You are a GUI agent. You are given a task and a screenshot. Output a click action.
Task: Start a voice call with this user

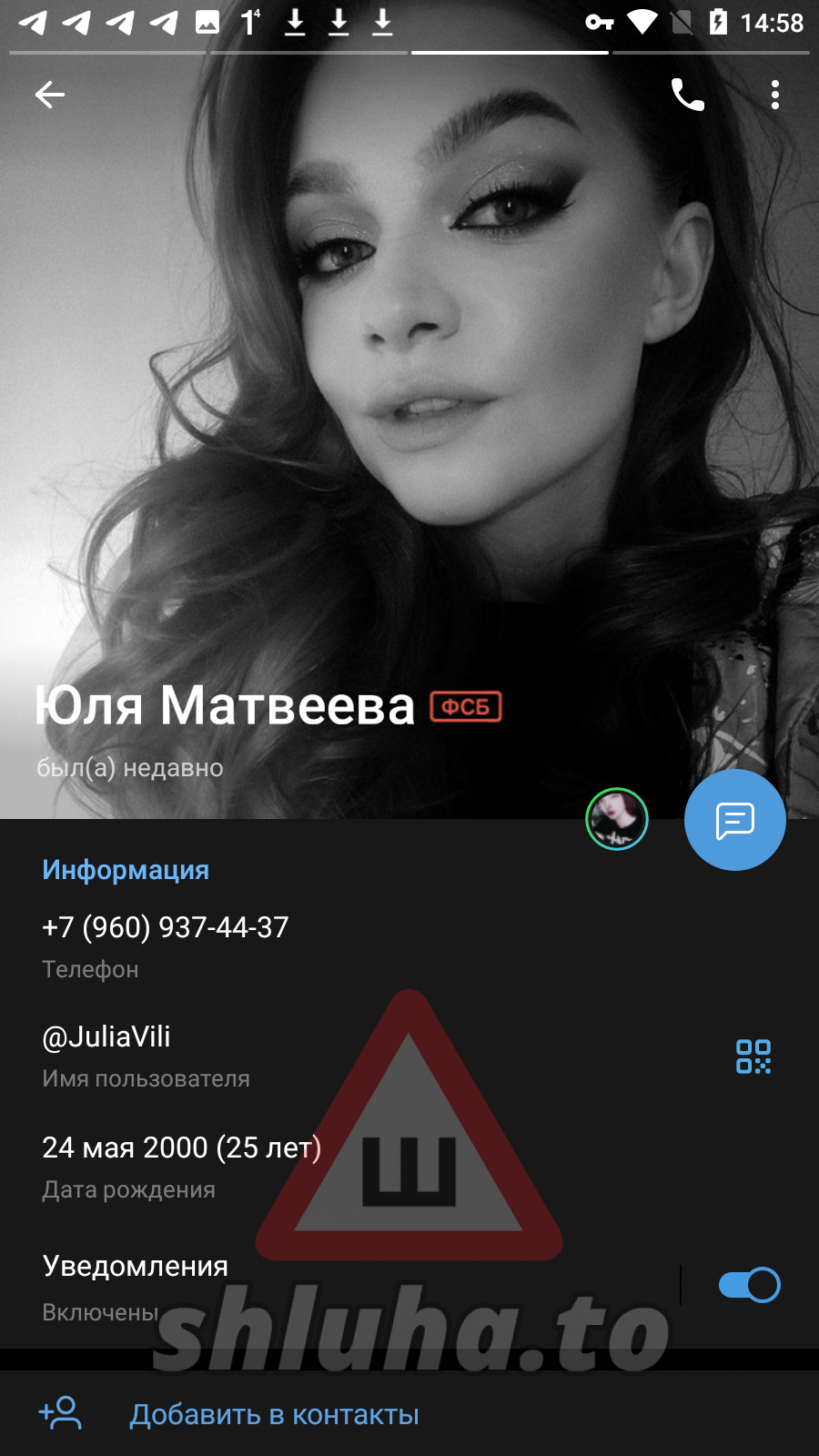687,95
